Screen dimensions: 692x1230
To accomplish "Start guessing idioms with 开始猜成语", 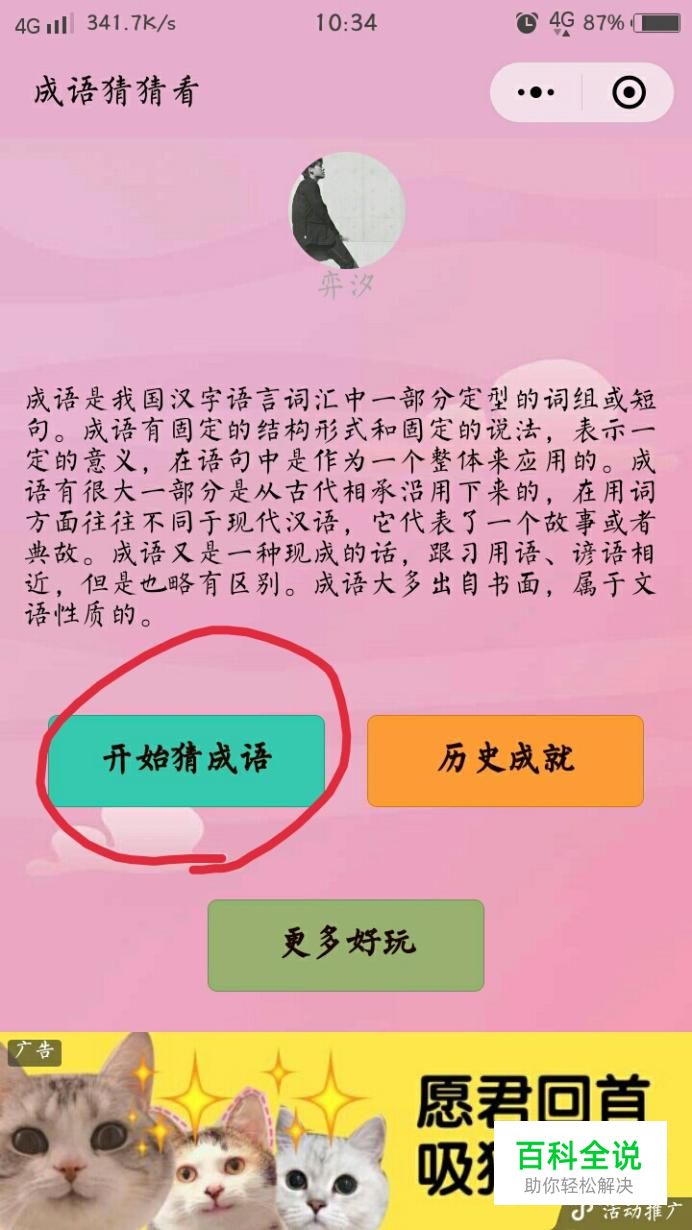I will point(186,760).
